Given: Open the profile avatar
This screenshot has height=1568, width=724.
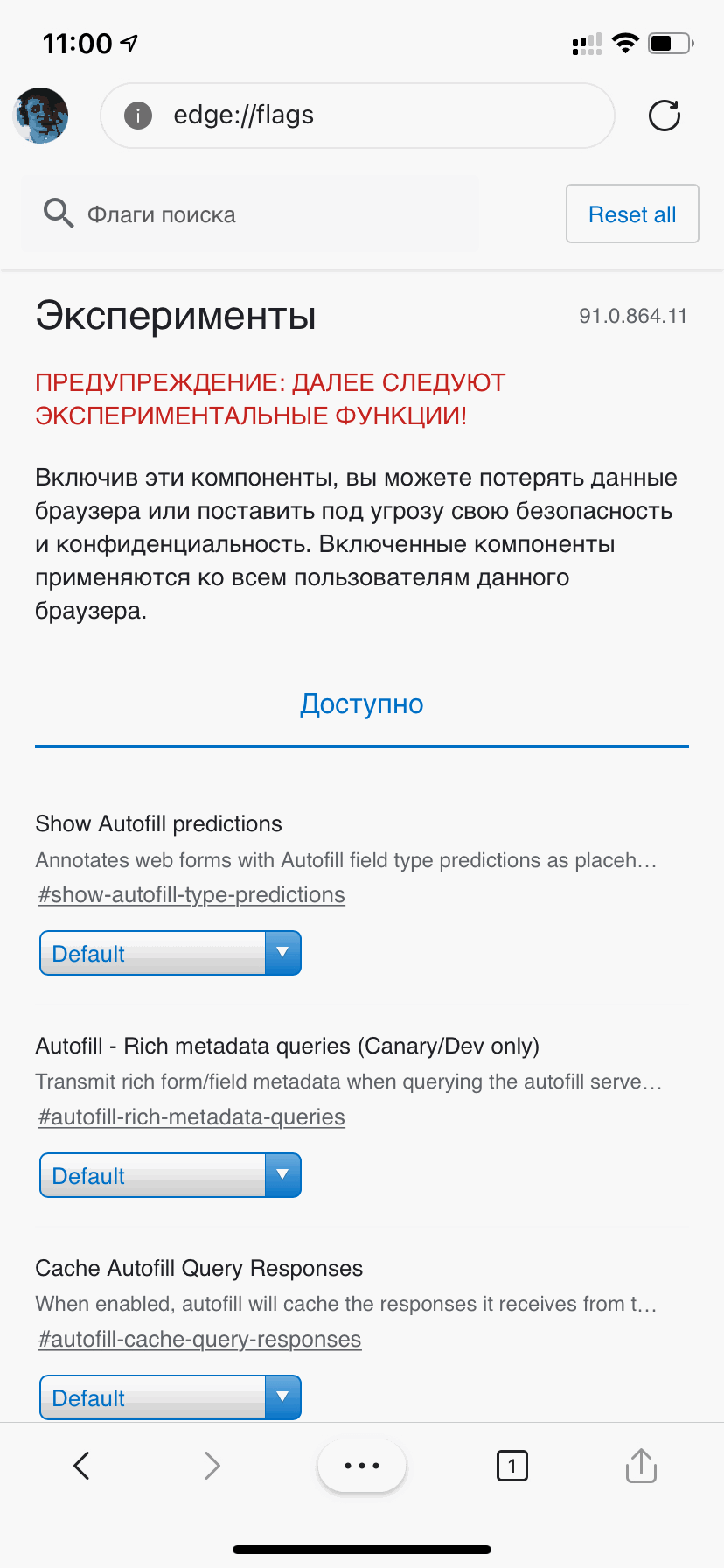Looking at the screenshot, I should (41, 115).
